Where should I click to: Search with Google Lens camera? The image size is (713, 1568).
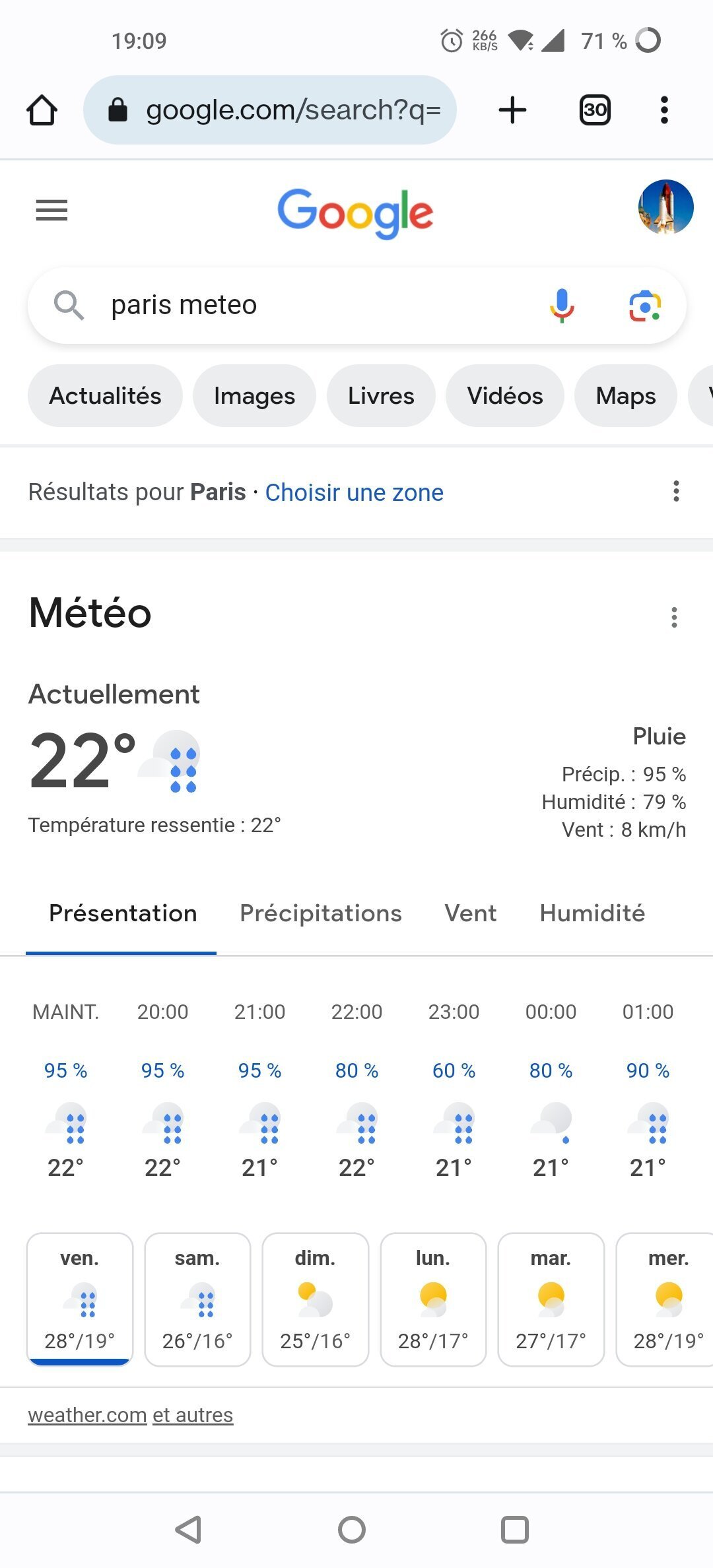tap(644, 306)
